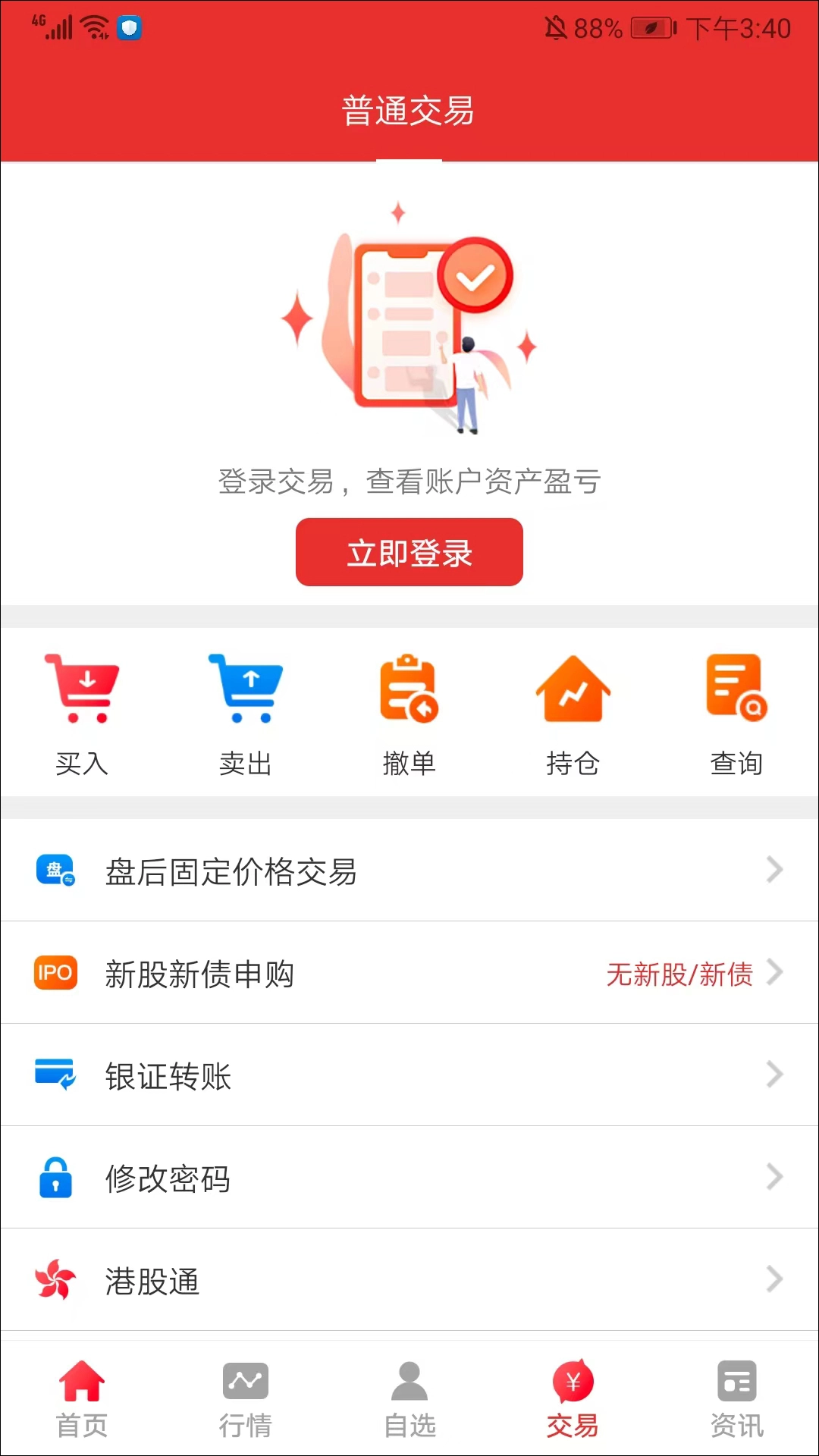Select 修改密码 to change password
The width and height of the screenshot is (819, 1456).
click(409, 1178)
